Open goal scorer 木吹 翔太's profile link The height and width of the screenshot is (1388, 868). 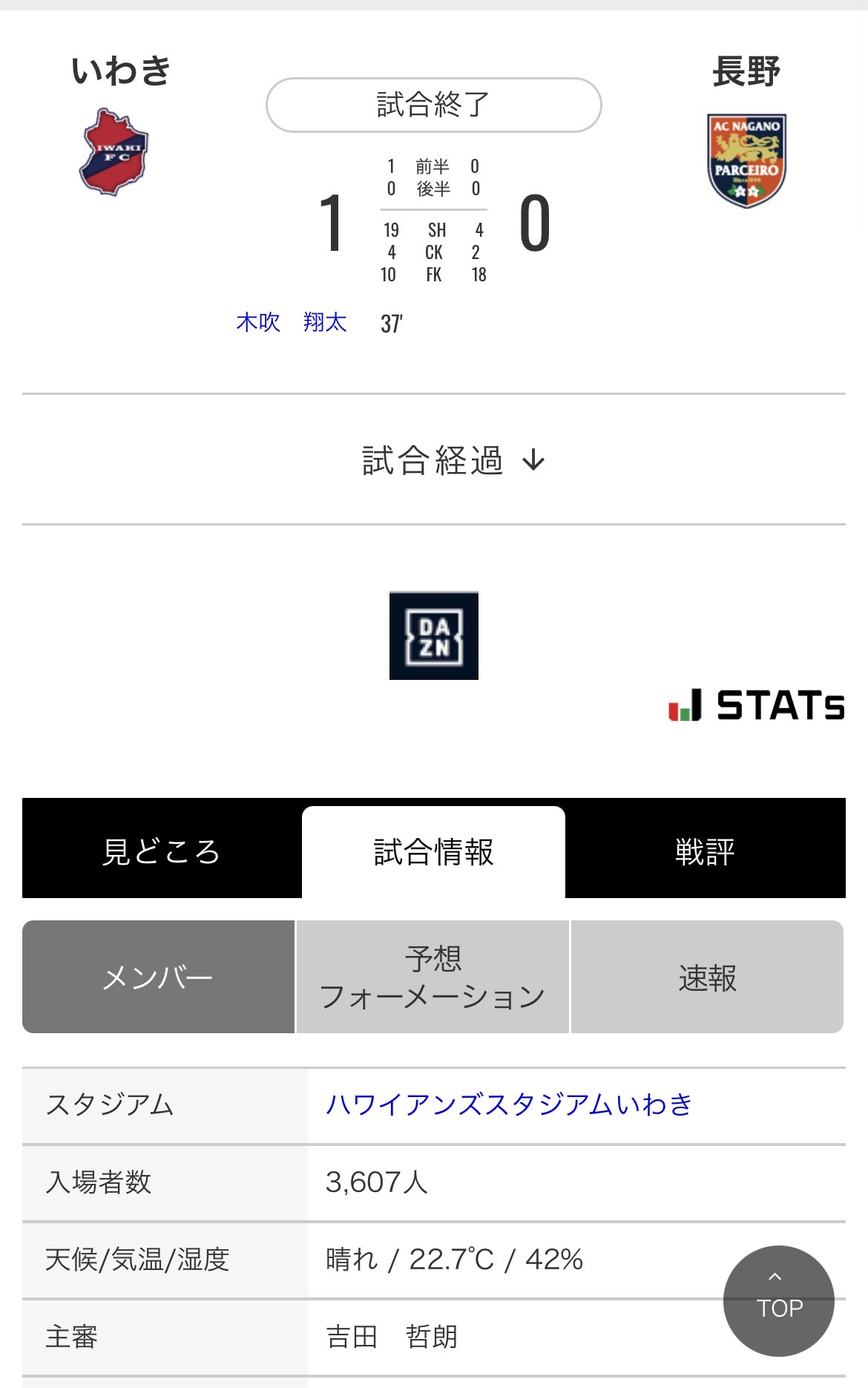click(x=292, y=323)
